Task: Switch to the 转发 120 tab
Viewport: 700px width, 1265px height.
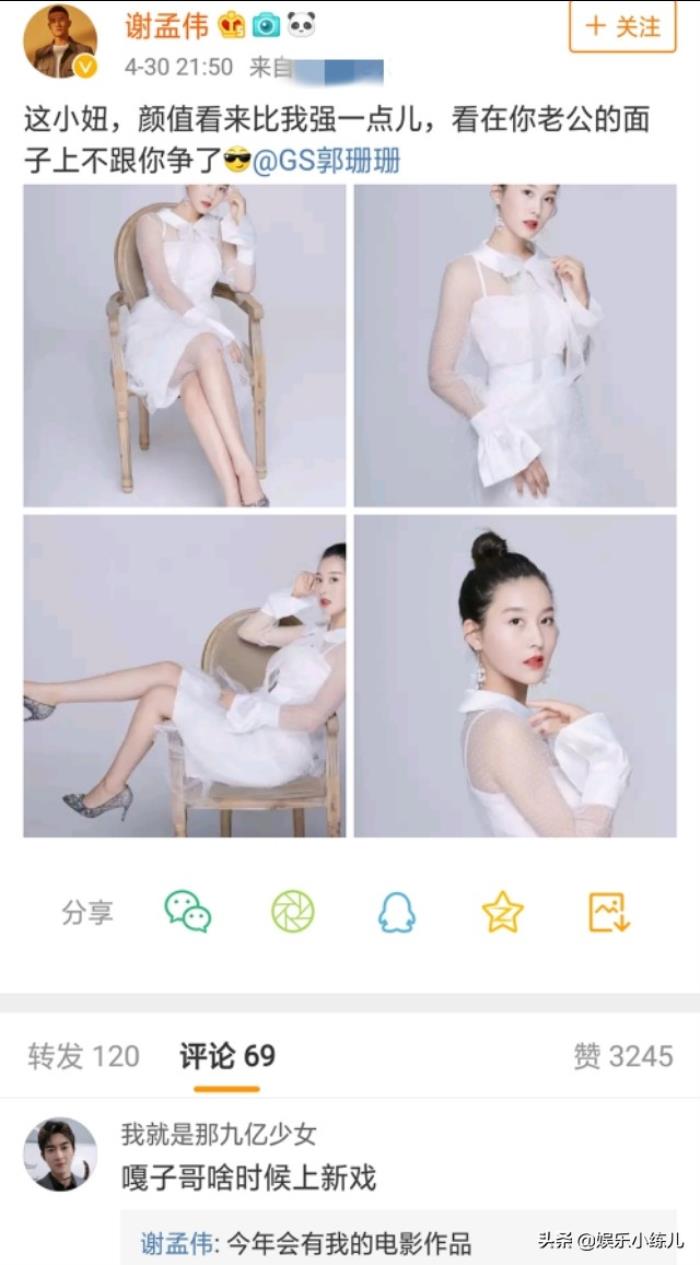Action: [x=84, y=1056]
